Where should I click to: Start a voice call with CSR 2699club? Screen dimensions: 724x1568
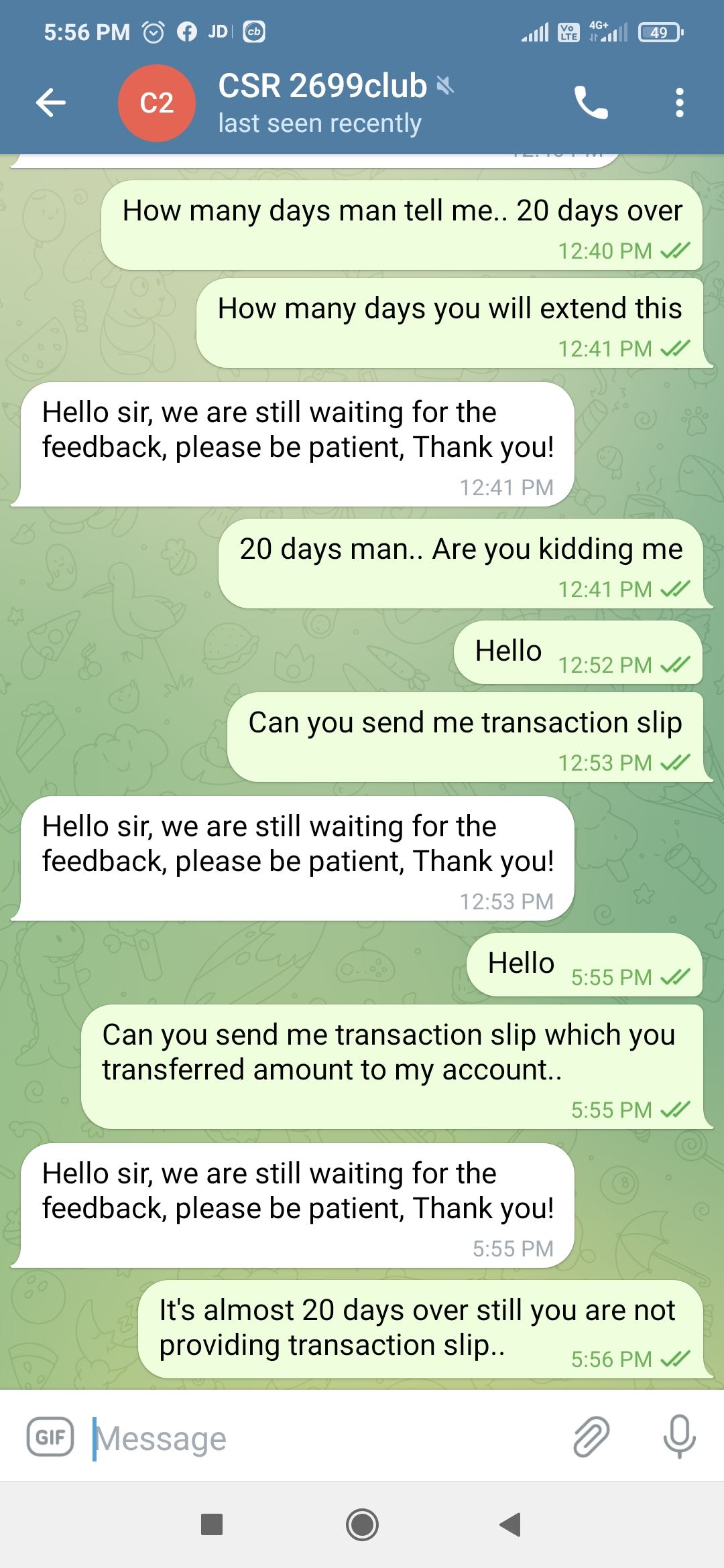click(x=591, y=103)
